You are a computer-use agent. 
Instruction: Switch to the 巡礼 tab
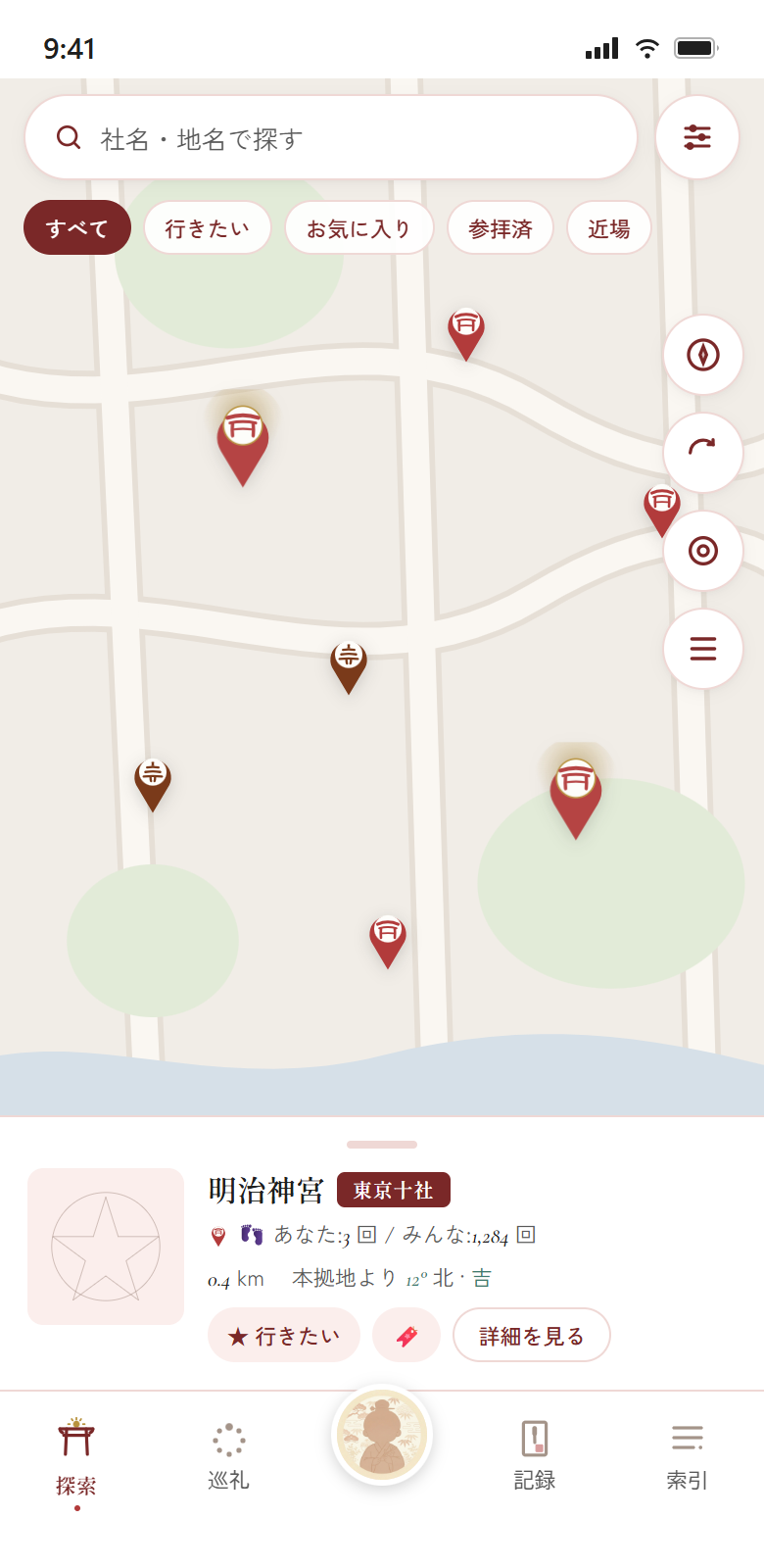[229, 1457]
